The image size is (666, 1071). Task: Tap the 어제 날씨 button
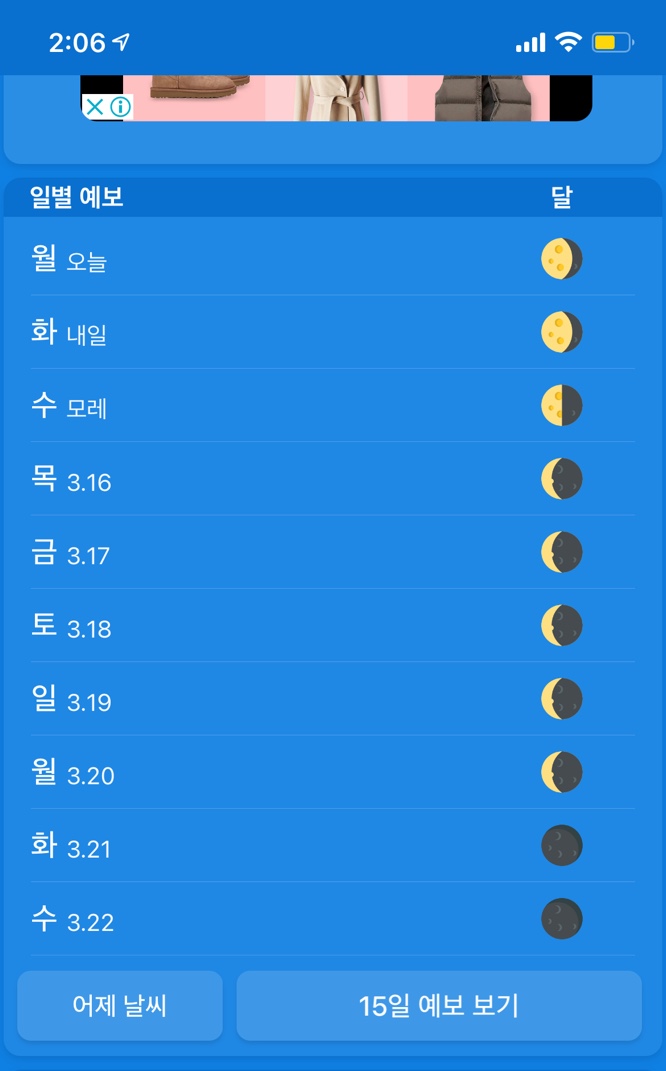[x=120, y=1005]
